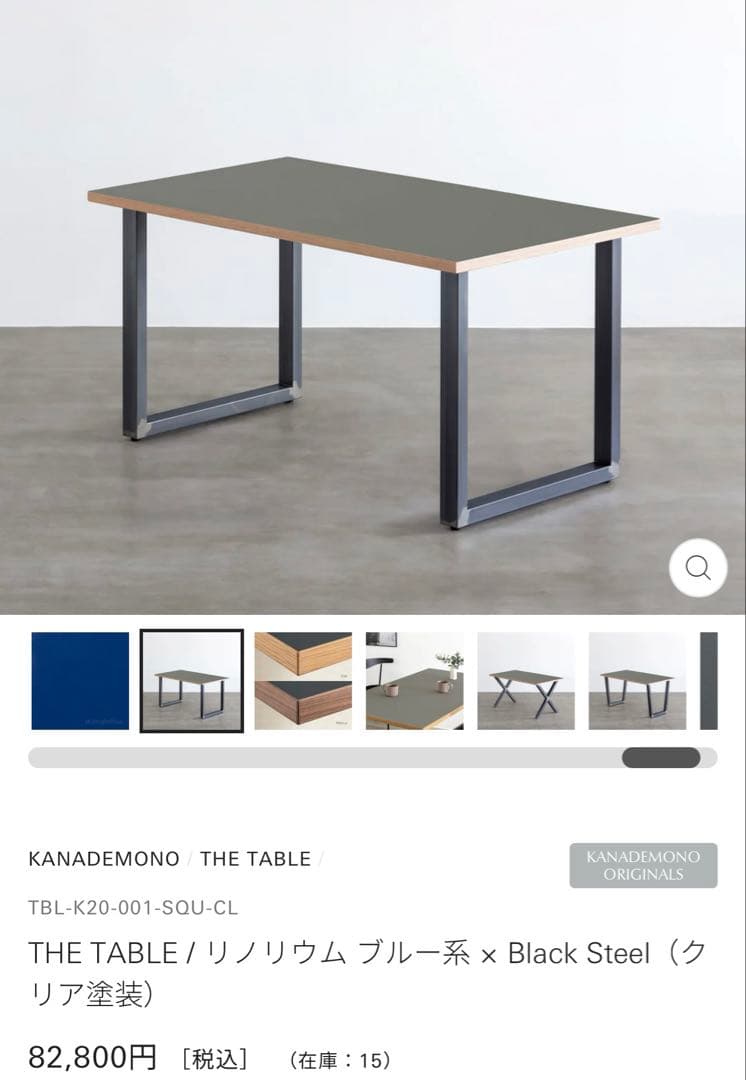The height and width of the screenshot is (1080, 746).
Task: Open the tabletop edge close-up thumbnail
Action: [304, 680]
